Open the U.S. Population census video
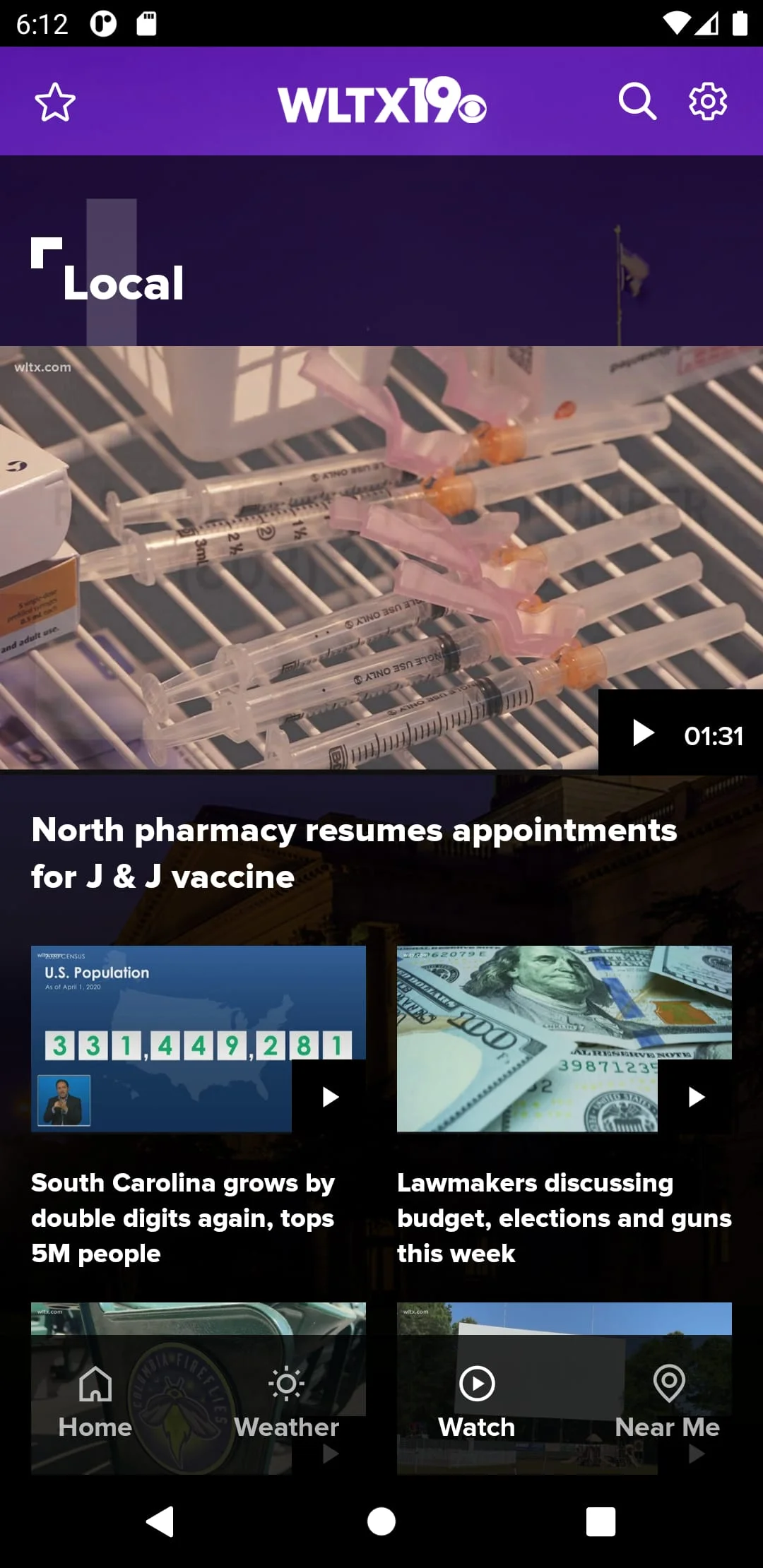This screenshot has width=763, height=1568. click(198, 1039)
